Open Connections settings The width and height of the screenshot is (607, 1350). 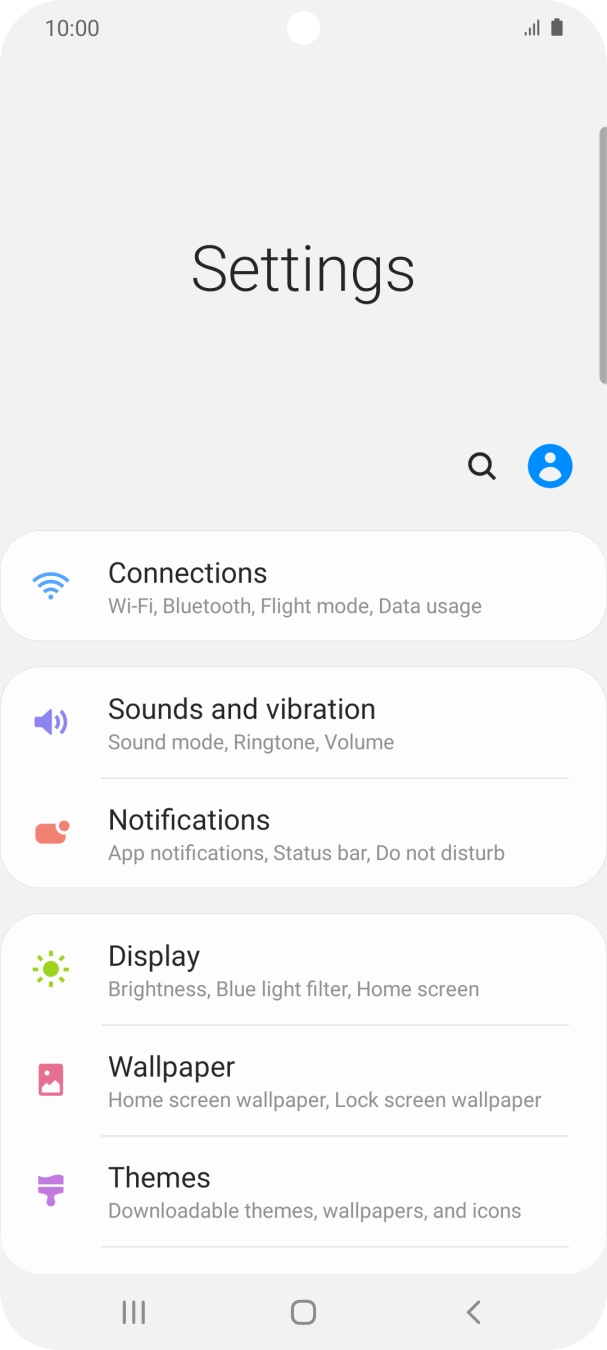(303, 586)
